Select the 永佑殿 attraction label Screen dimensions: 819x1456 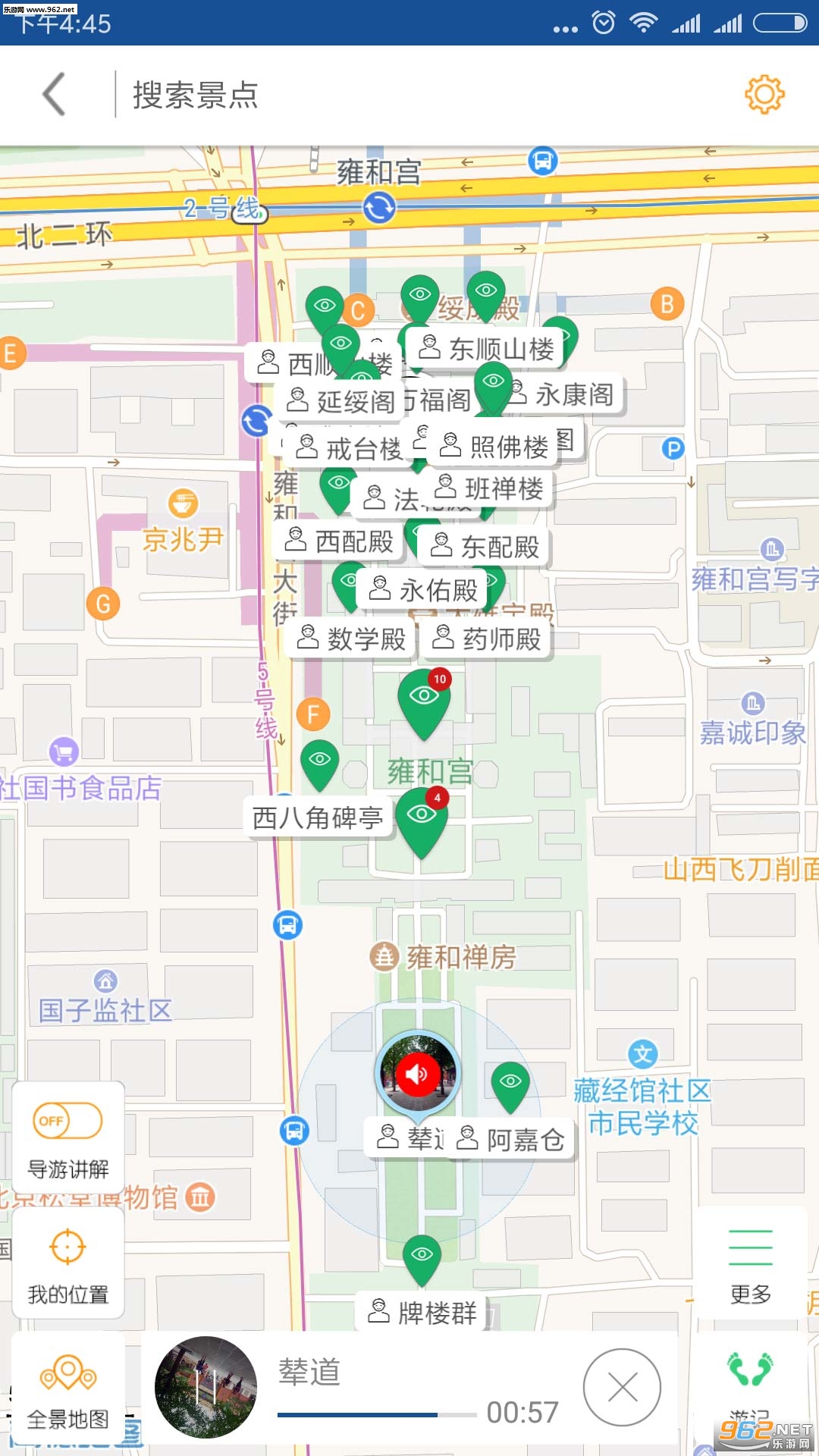422,589
